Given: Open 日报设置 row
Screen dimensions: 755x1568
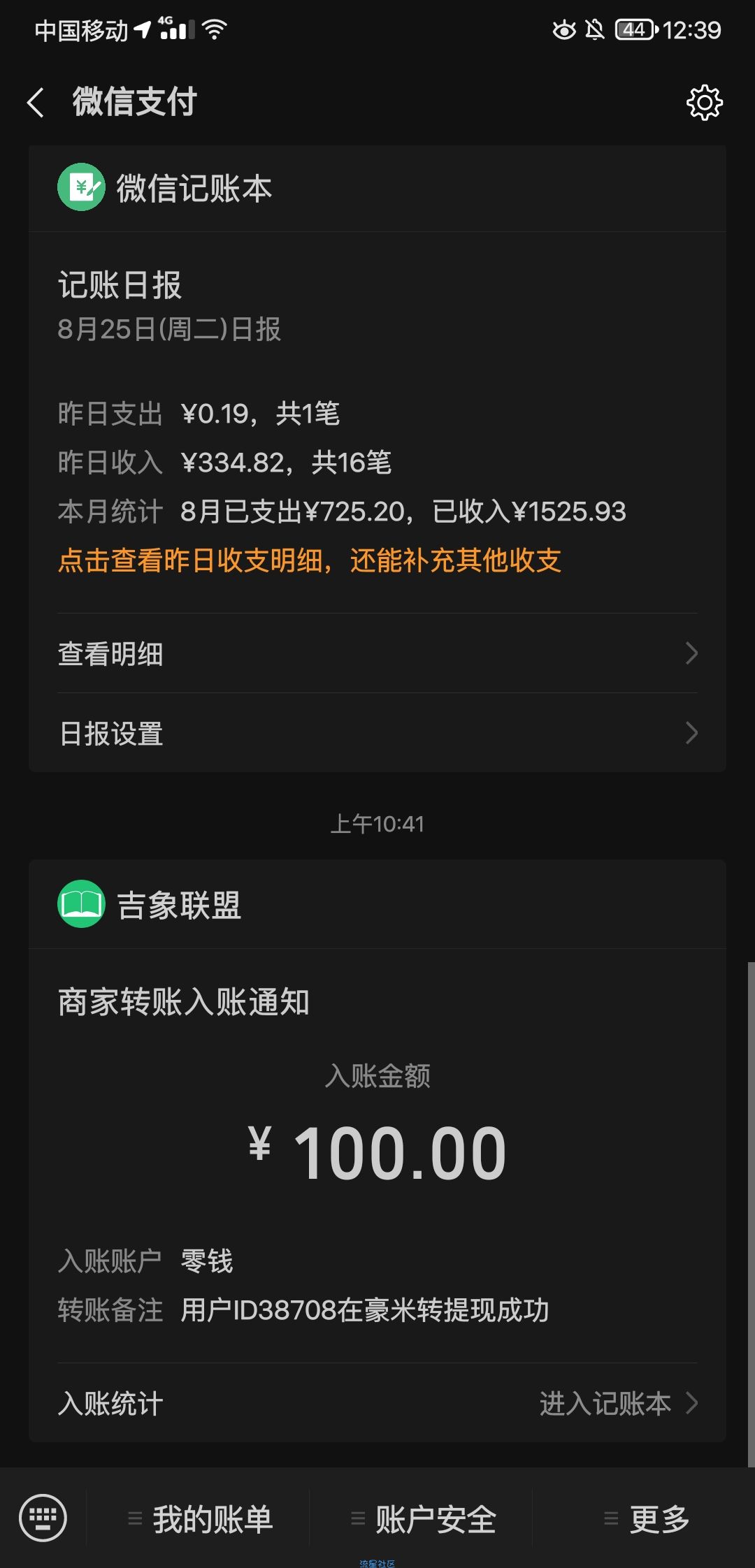Looking at the screenshot, I should 377,733.
